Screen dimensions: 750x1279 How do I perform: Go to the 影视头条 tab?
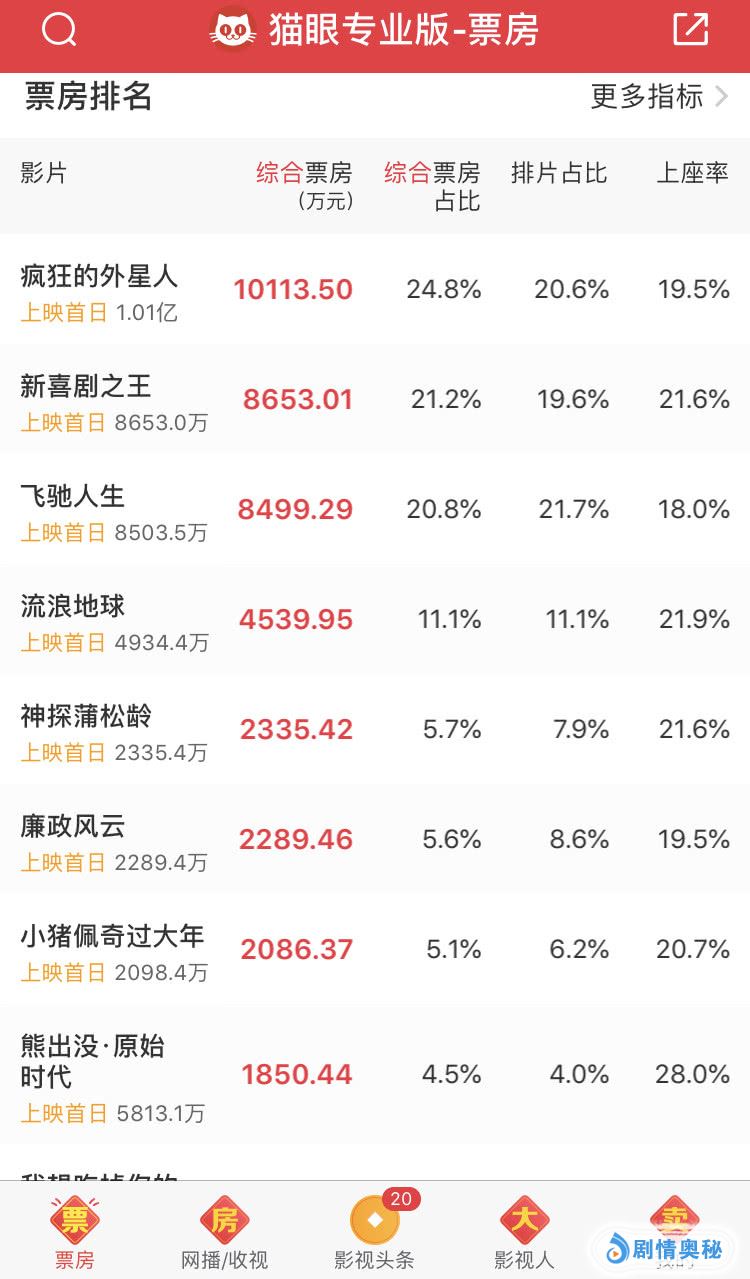374,1232
